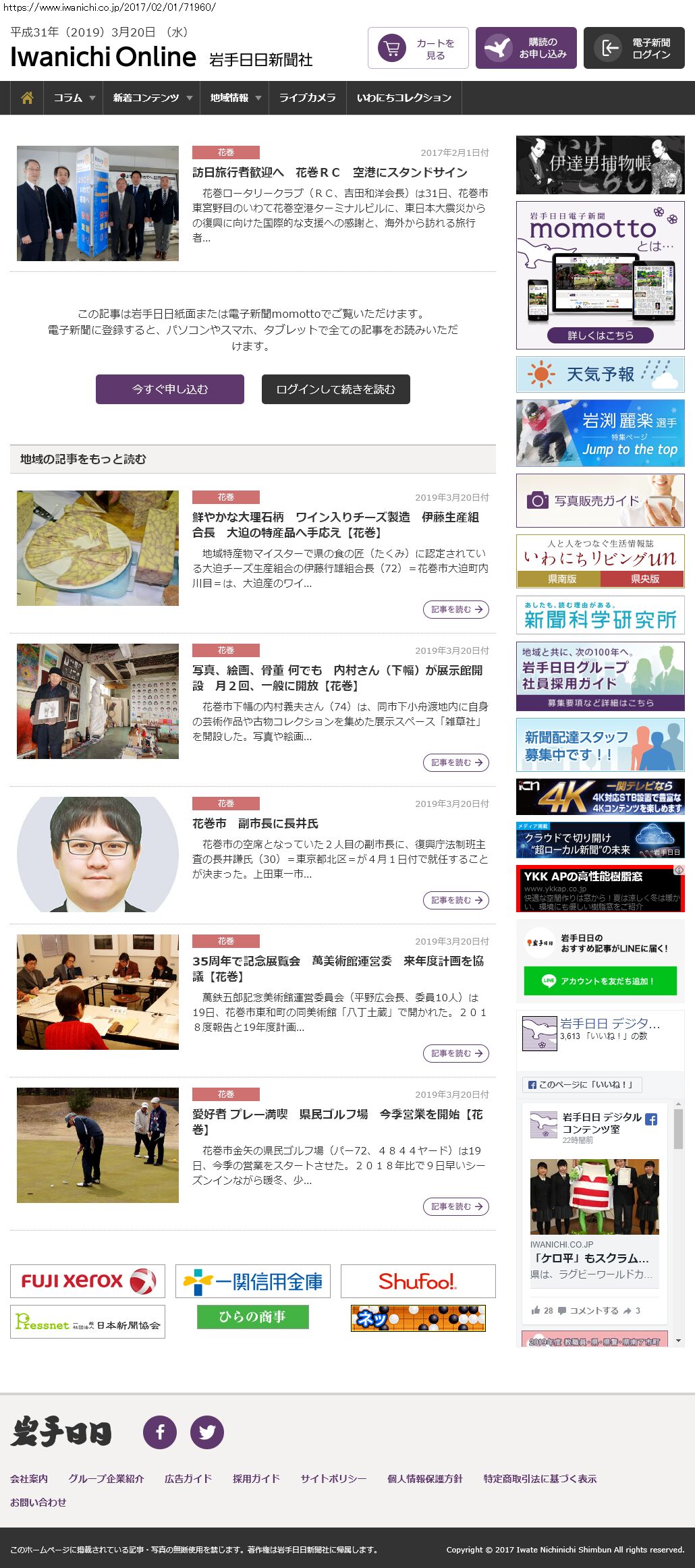
Task: Open 天気予報 weather forecast banner
Action: 600,374
